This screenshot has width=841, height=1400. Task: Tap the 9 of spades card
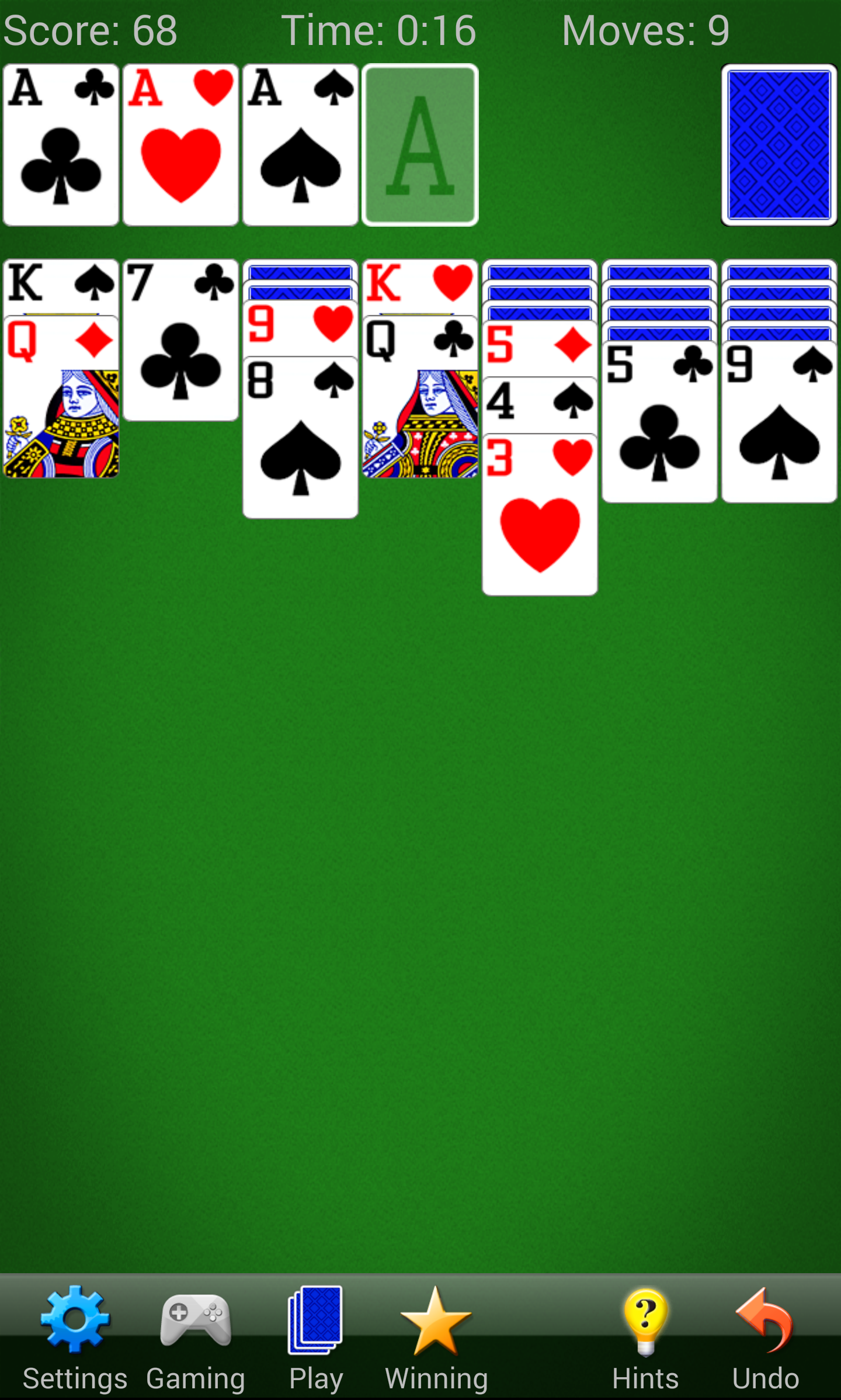pos(779,421)
